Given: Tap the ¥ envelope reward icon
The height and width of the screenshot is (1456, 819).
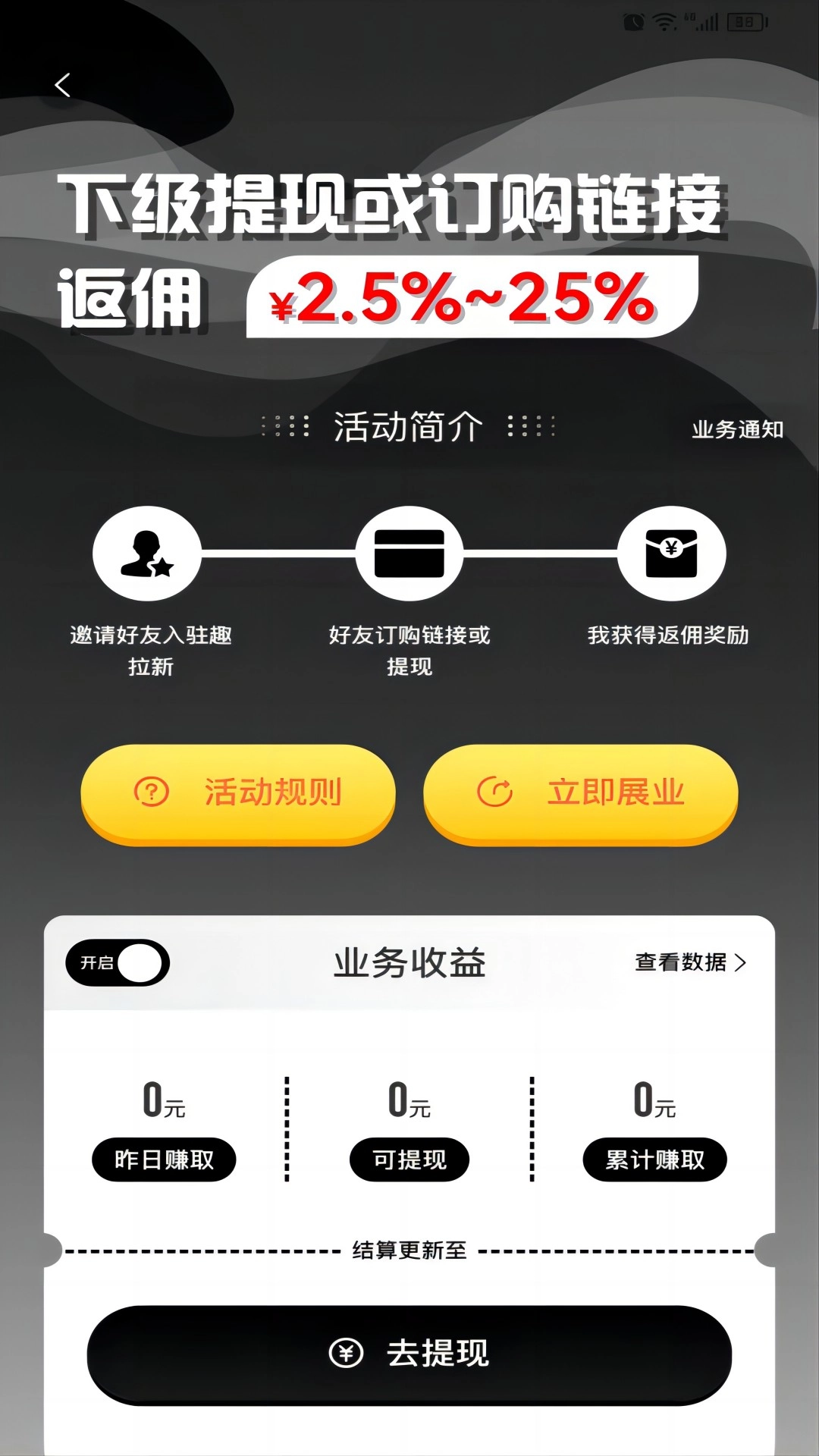Looking at the screenshot, I should 670,554.
